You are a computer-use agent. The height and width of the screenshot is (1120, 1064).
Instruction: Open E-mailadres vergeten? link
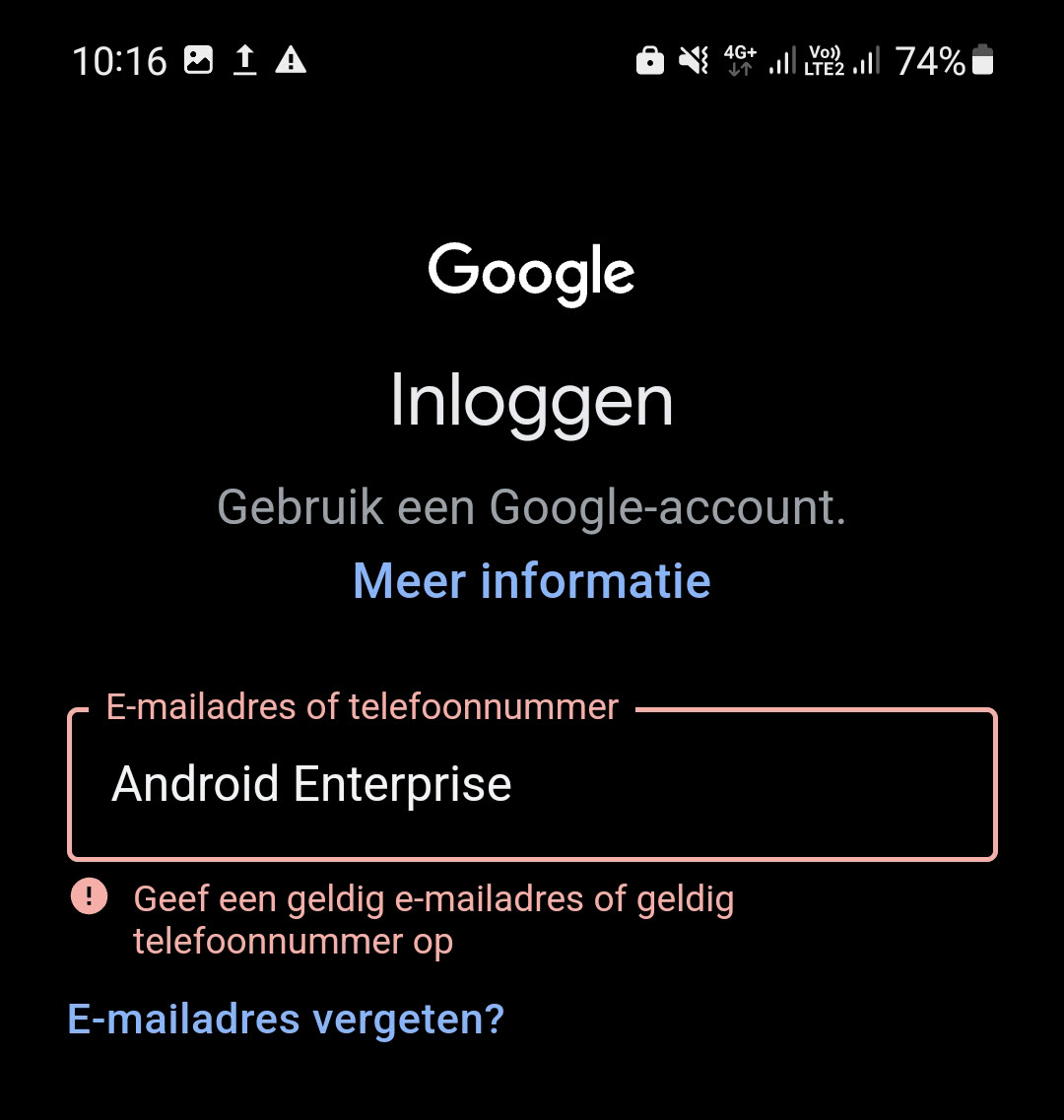pyautogui.click(x=286, y=1018)
